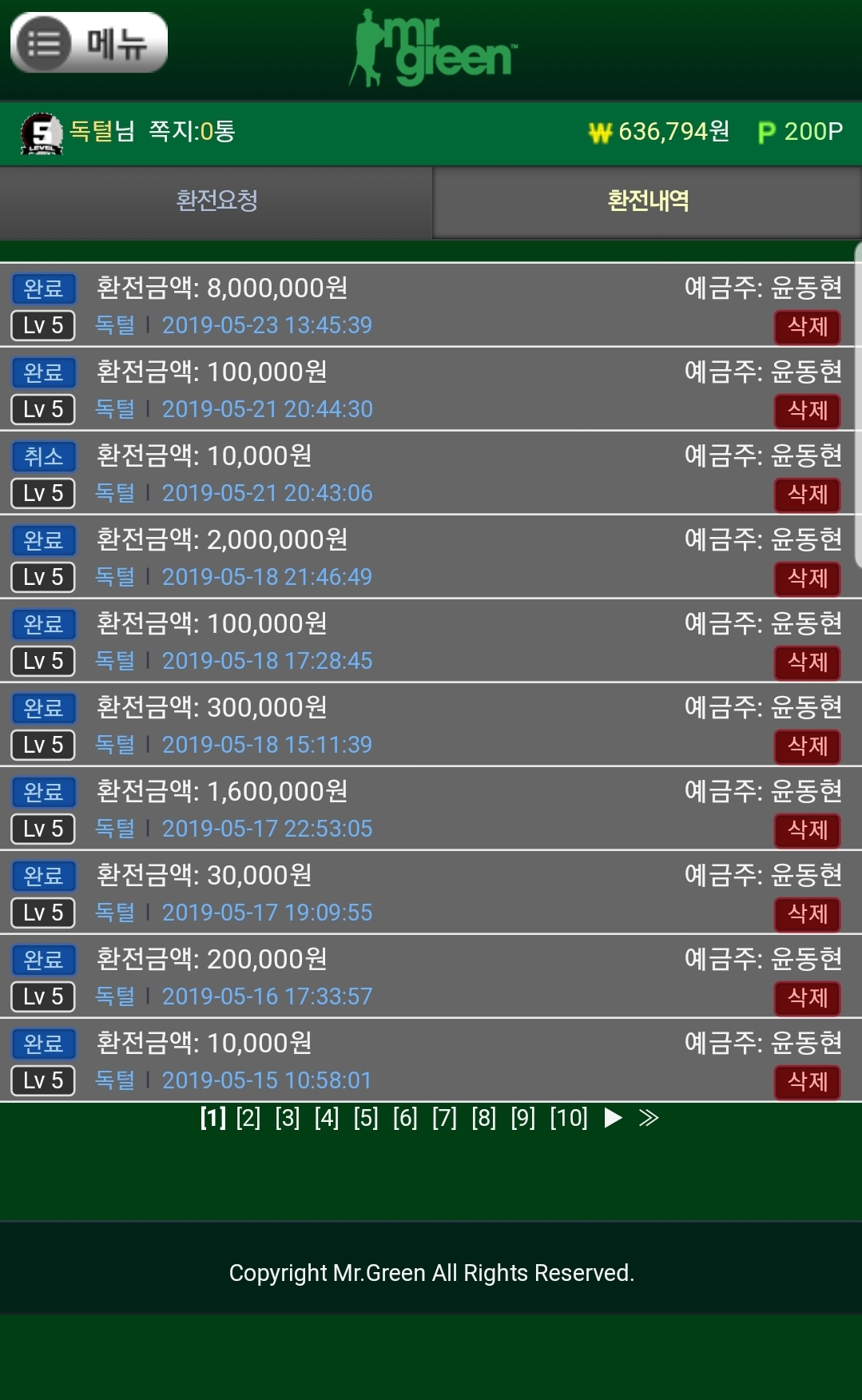Select the 환전내역 tab
The width and height of the screenshot is (862, 1400).
(647, 201)
